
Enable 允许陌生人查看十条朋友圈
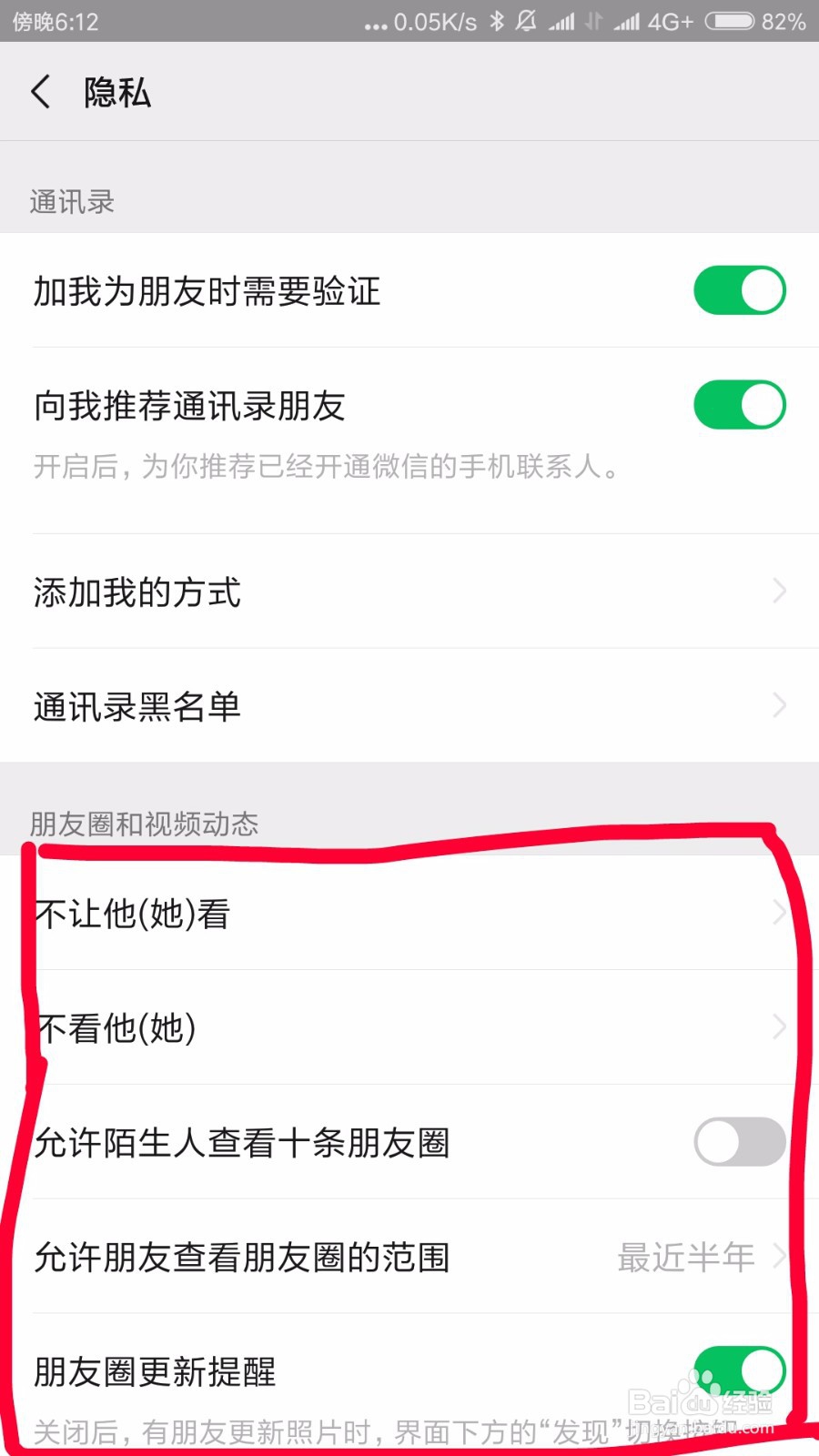[x=739, y=1142]
